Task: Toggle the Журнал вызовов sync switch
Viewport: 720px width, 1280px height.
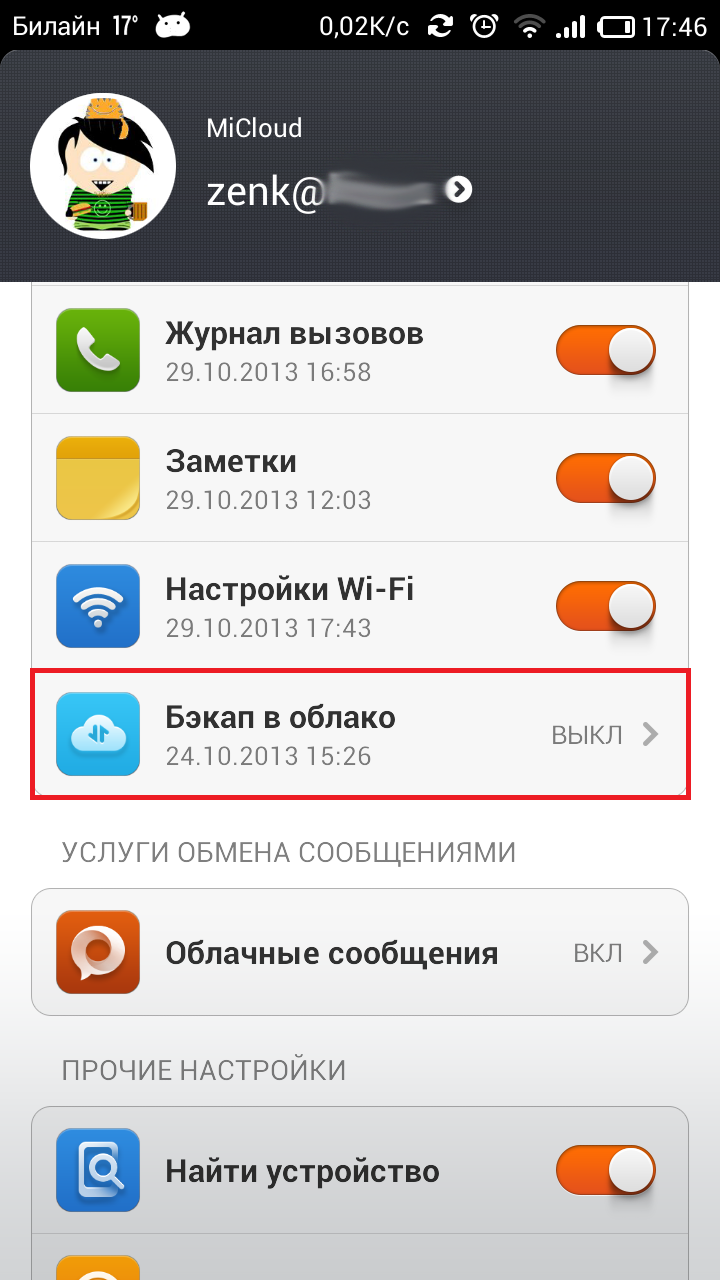Action: point(606,351)
